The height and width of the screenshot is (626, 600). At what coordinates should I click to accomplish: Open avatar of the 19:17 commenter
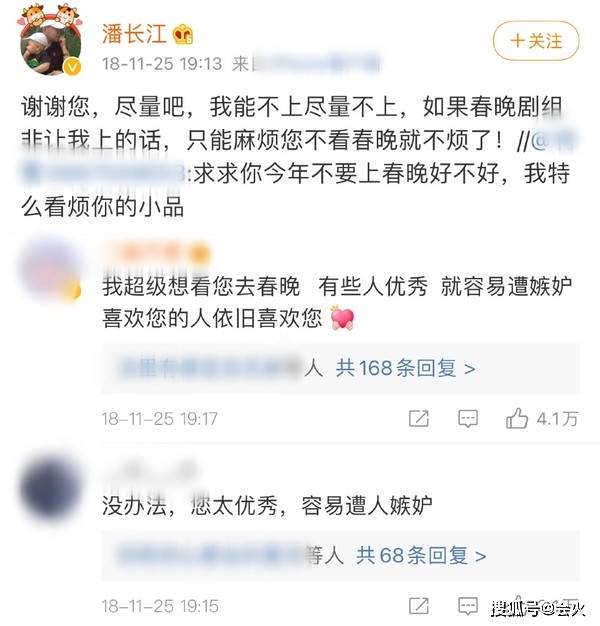pos(51,271)
